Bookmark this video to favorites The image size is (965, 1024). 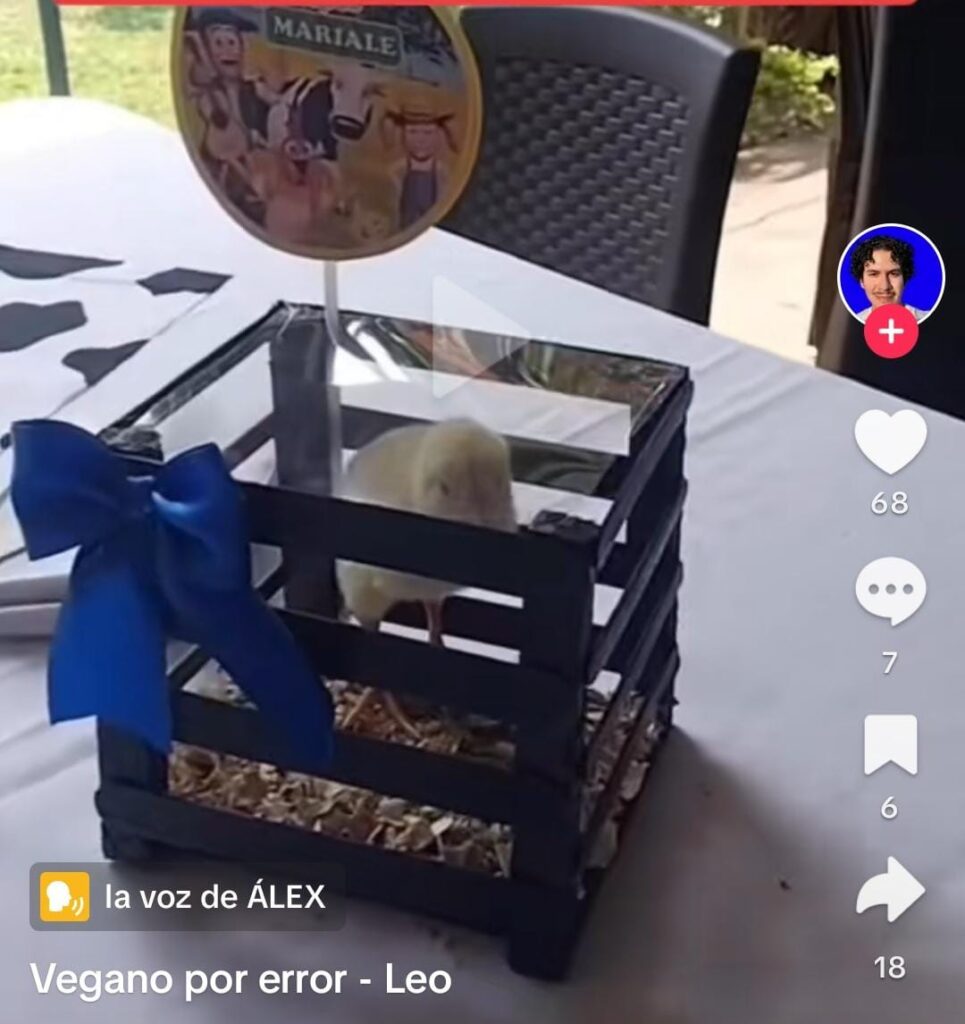(x=890, y=745)
